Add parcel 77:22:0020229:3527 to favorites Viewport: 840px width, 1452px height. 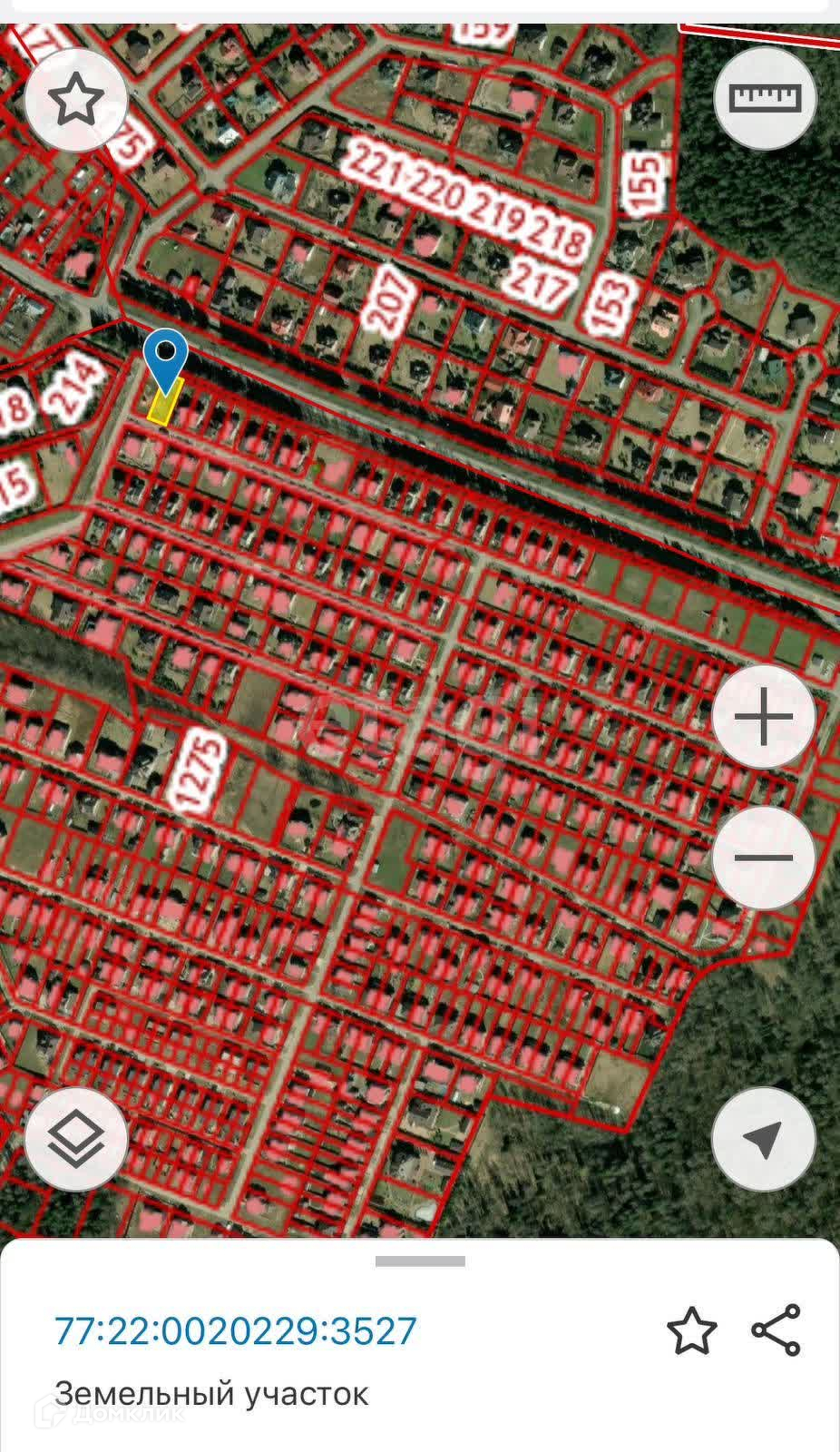[692, 1331]
